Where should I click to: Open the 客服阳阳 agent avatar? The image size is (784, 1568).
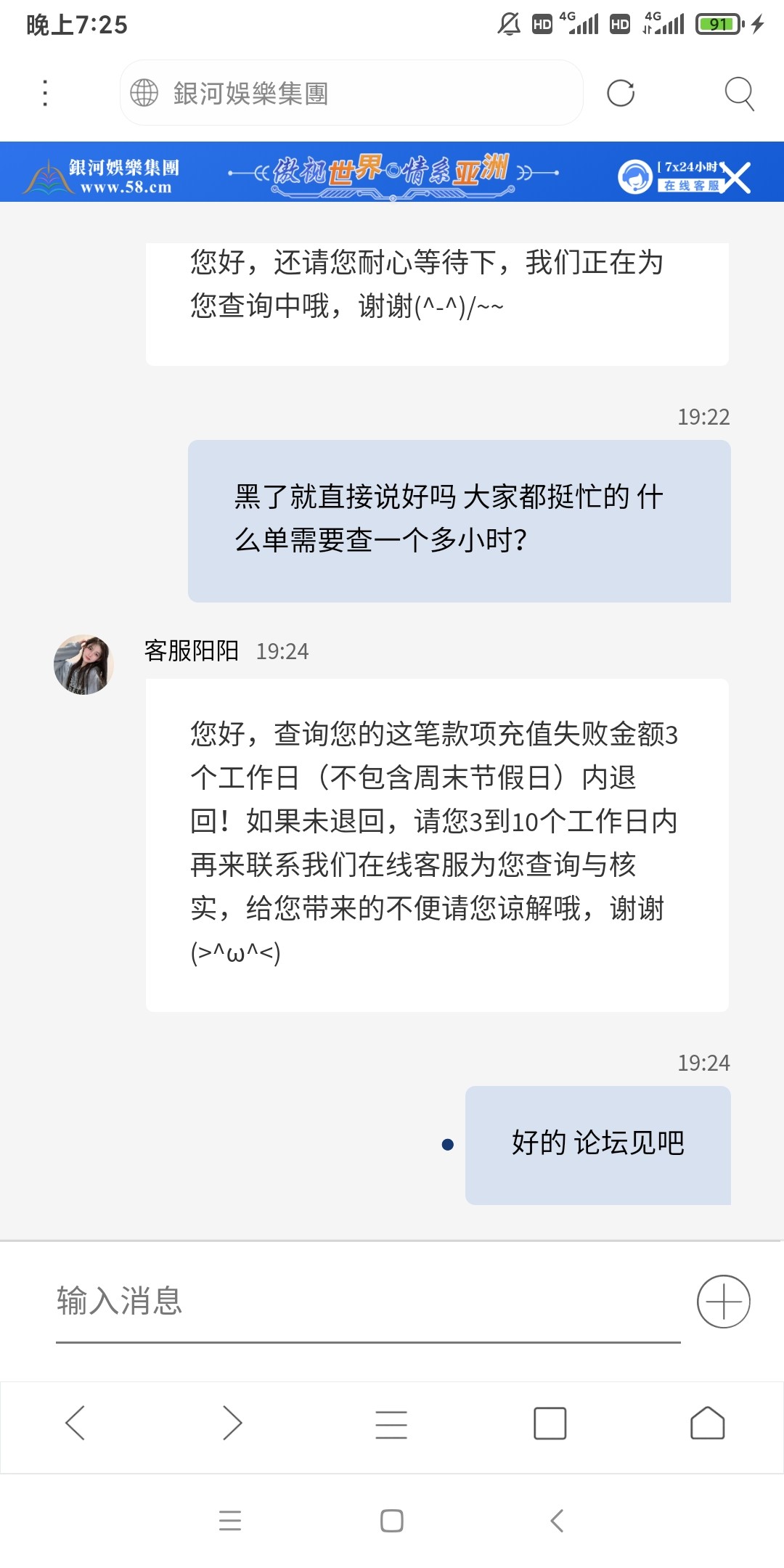tap(83, 664)
